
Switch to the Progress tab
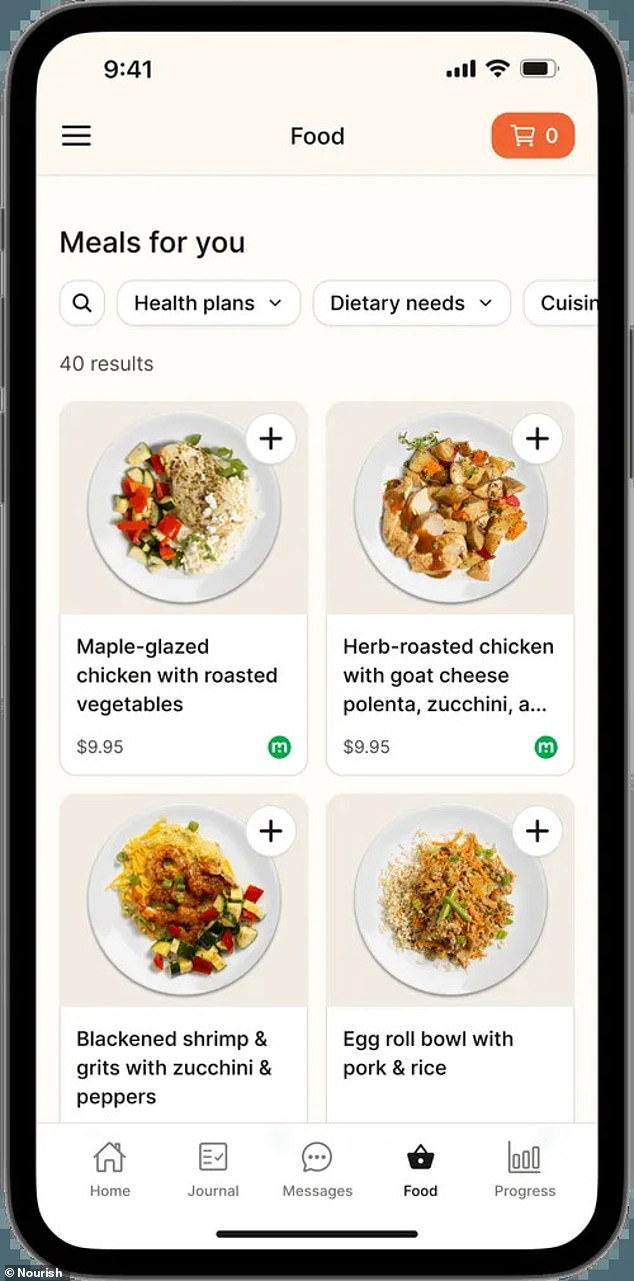tap(524, 1170)
